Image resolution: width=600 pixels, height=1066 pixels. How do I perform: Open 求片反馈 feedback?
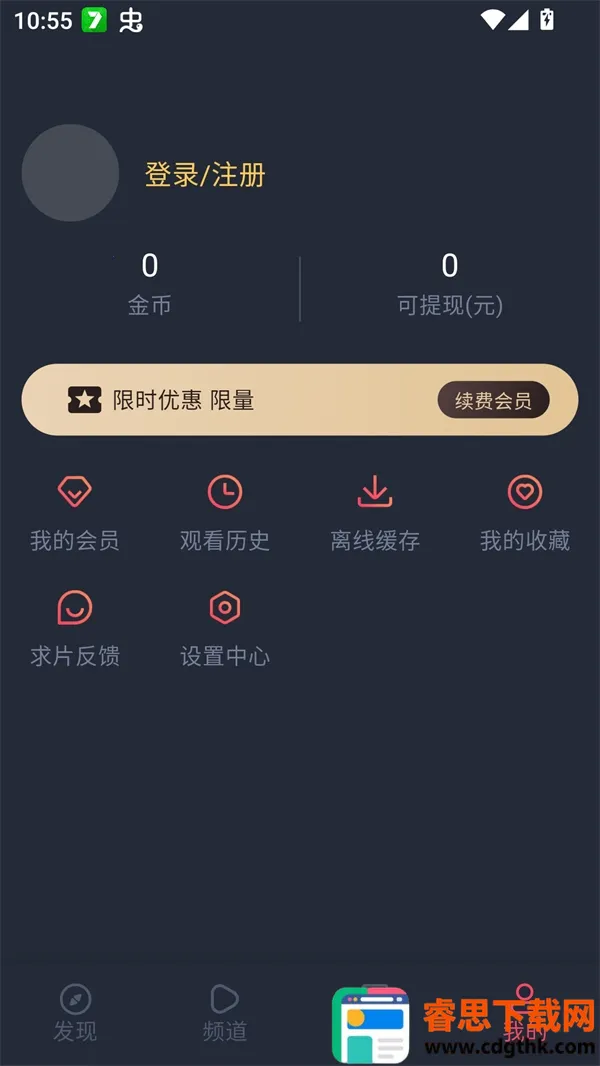coord(75,630)
